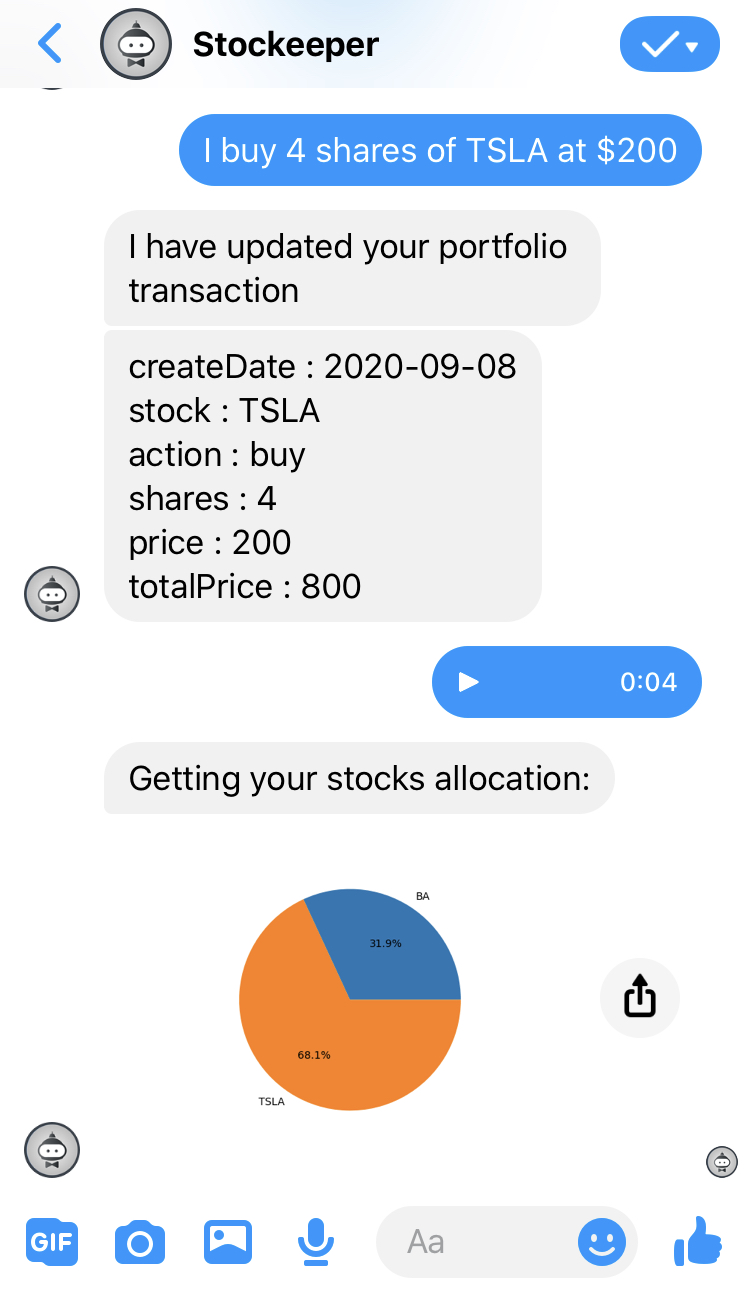Play the 0:04 voice message

point(468,682)
